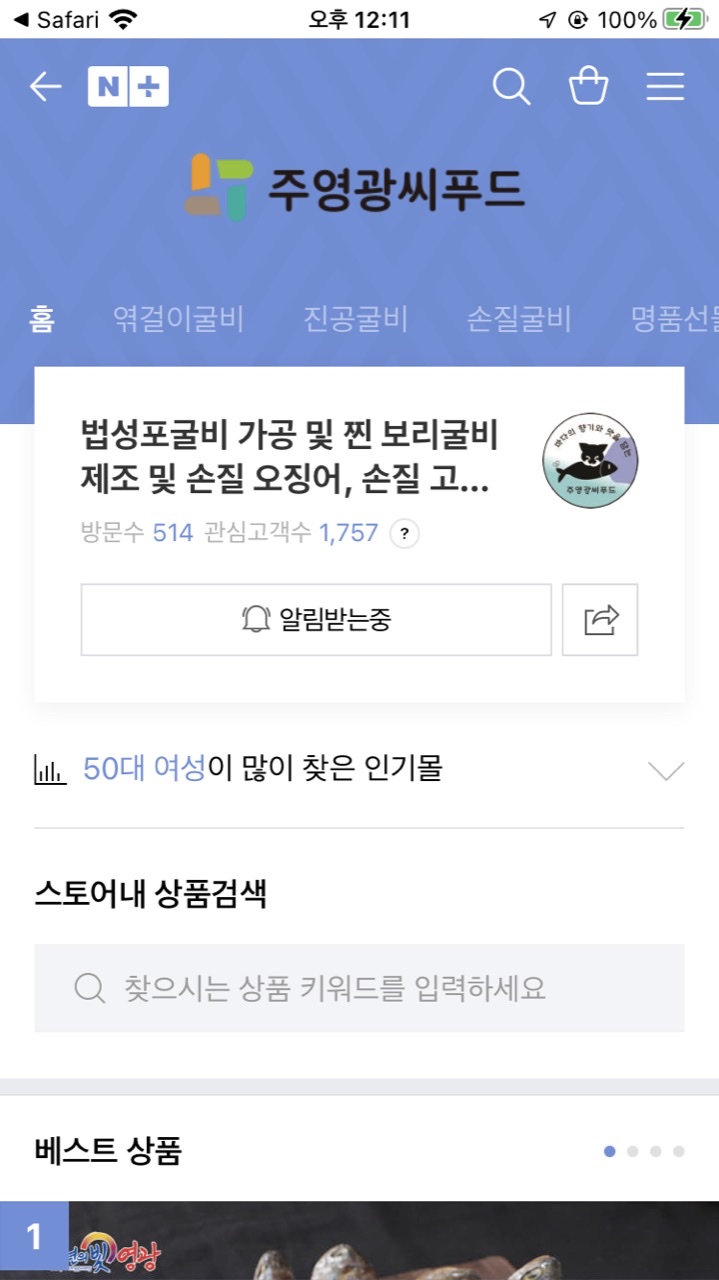
Task: Switch to the 진공굴비 tab
Action: click(x=355, y=319)
